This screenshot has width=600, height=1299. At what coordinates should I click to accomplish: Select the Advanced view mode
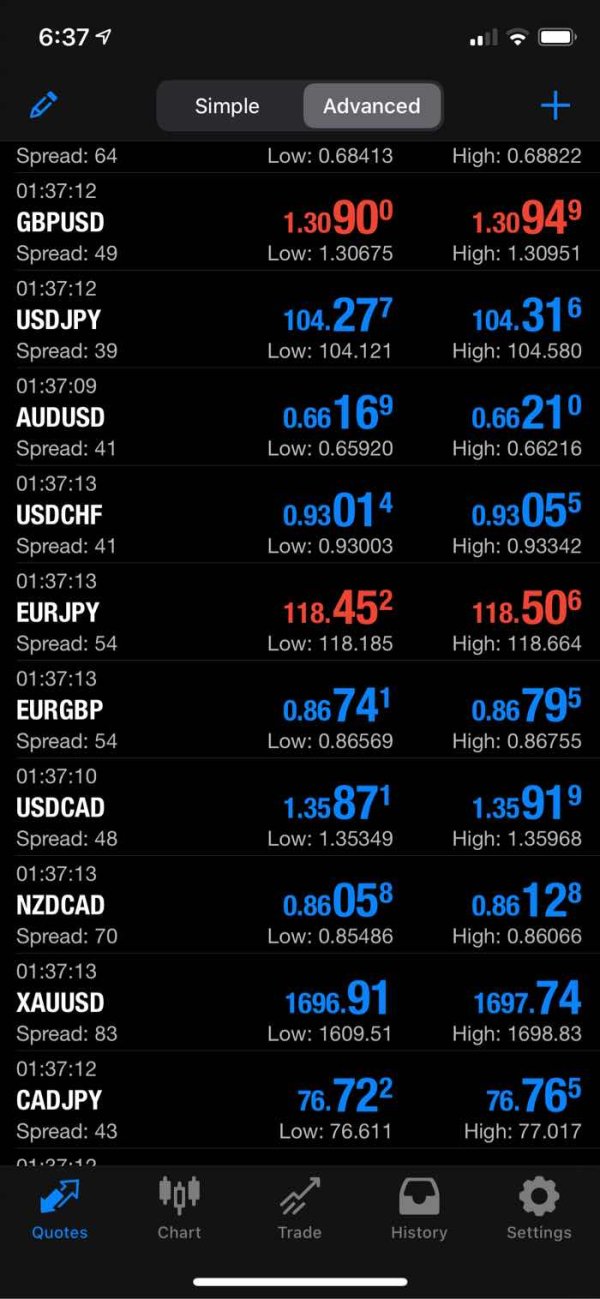(371, 106)
